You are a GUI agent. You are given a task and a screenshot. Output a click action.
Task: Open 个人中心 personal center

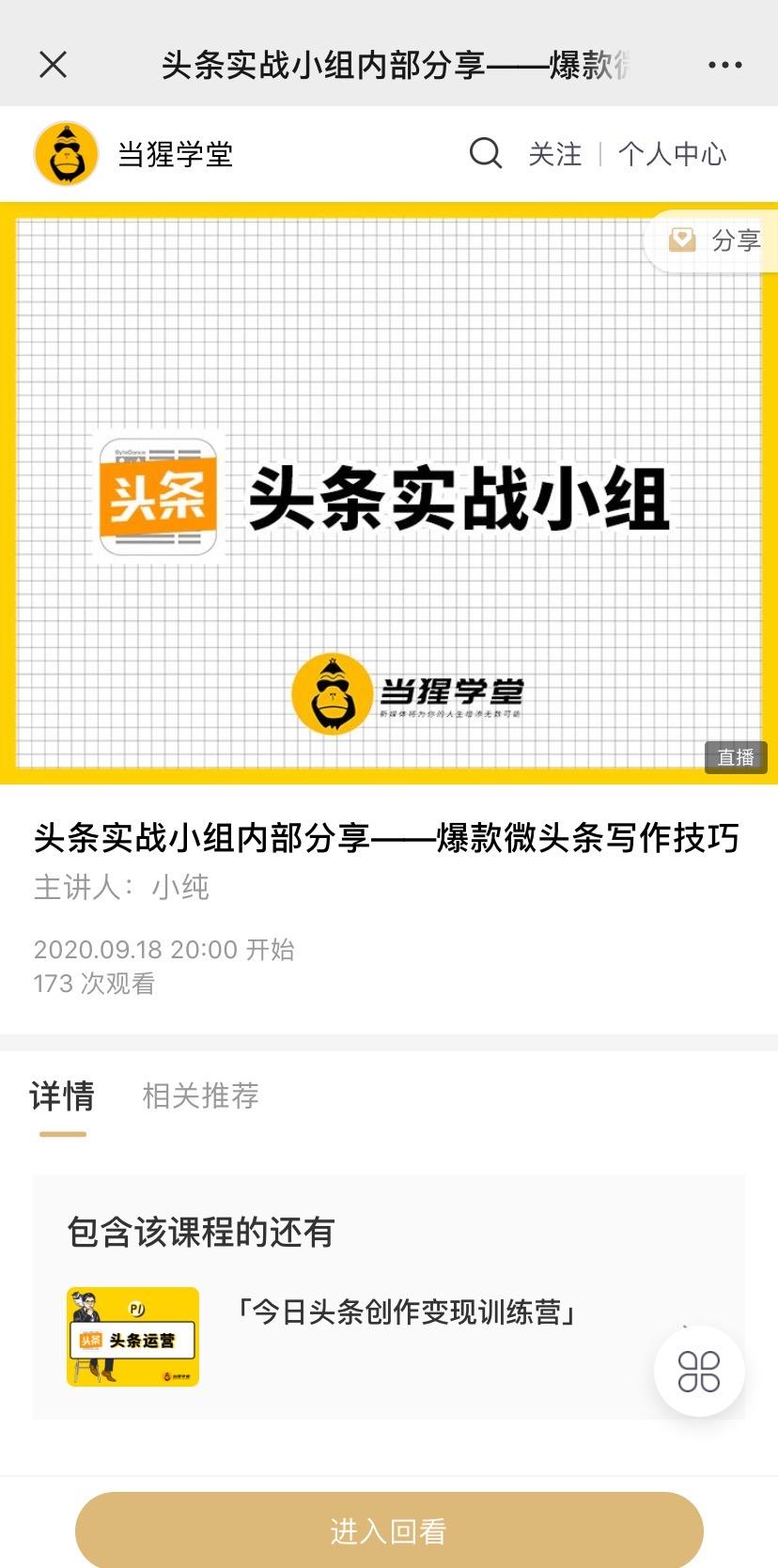click(672, 154)
